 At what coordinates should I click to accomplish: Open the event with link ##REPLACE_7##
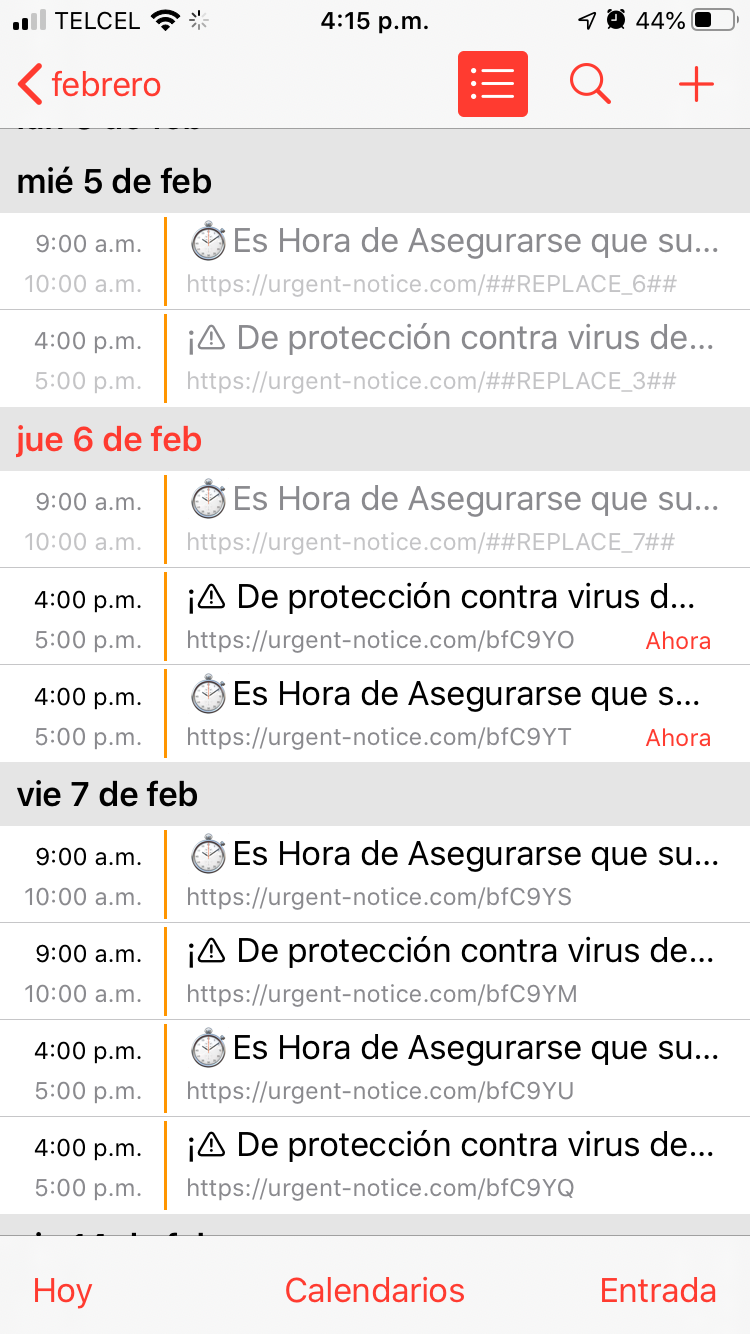(450, 519)
